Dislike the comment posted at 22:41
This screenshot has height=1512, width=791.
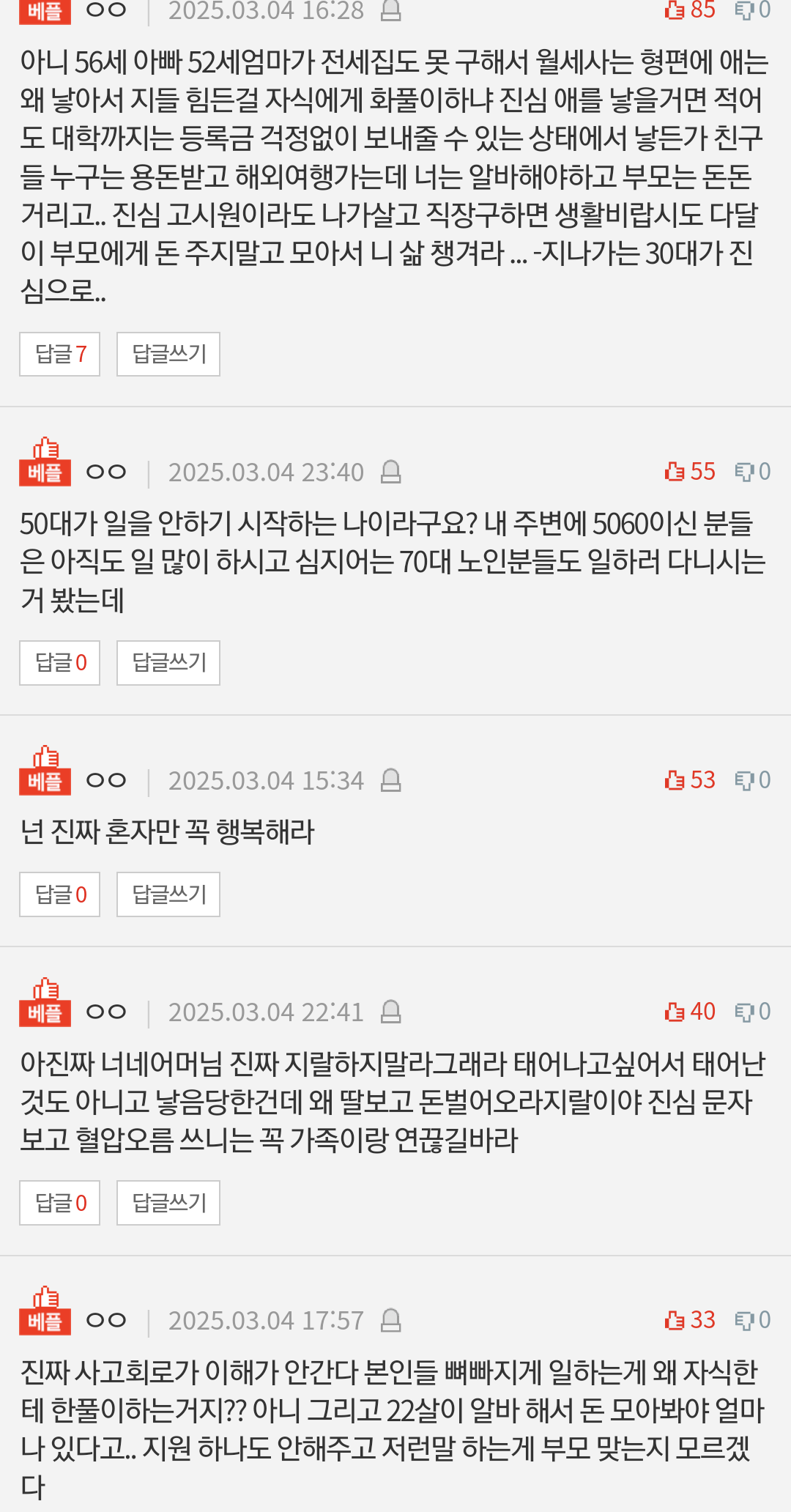(753, 1011)
